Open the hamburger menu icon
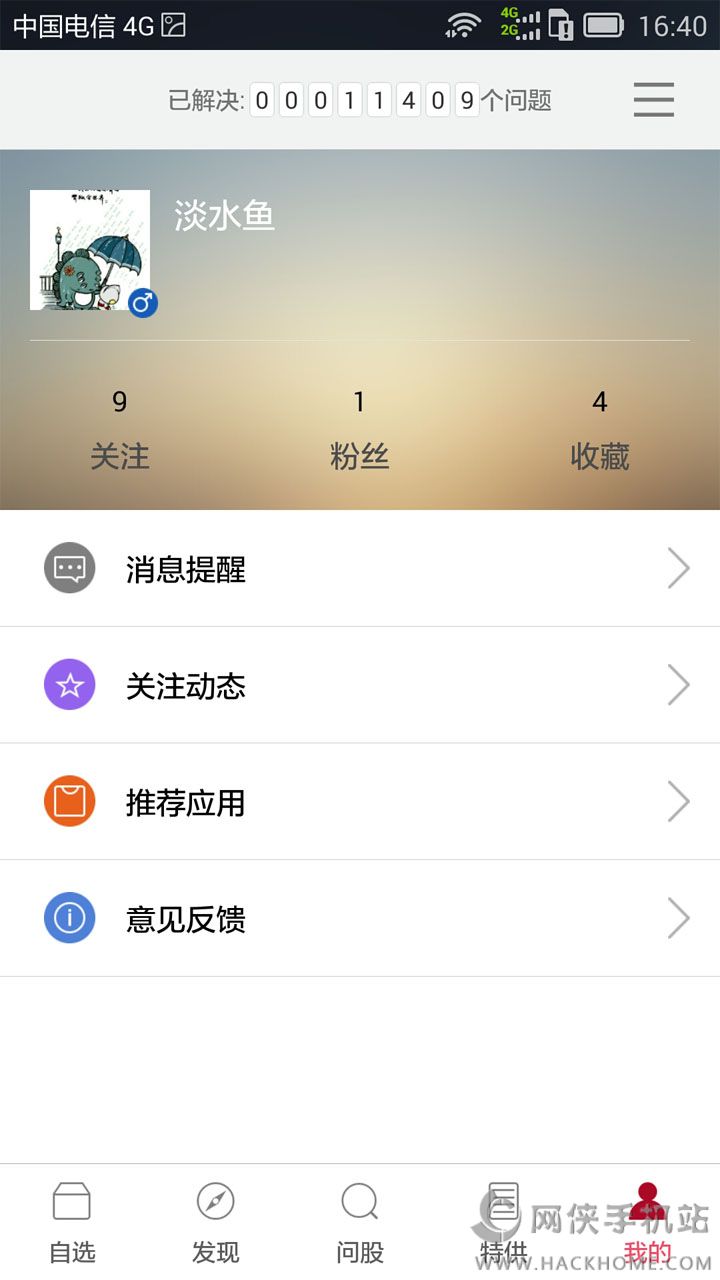Viewport: 720px width, 1280px height. pos(654,100)
